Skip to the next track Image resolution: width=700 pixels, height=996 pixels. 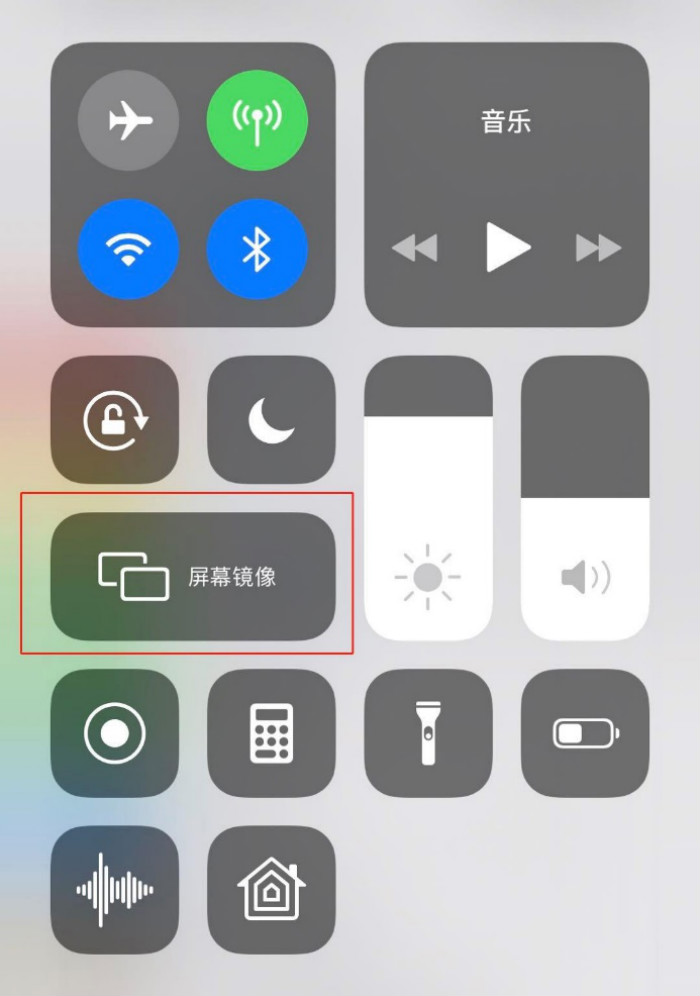coord(598,248)
